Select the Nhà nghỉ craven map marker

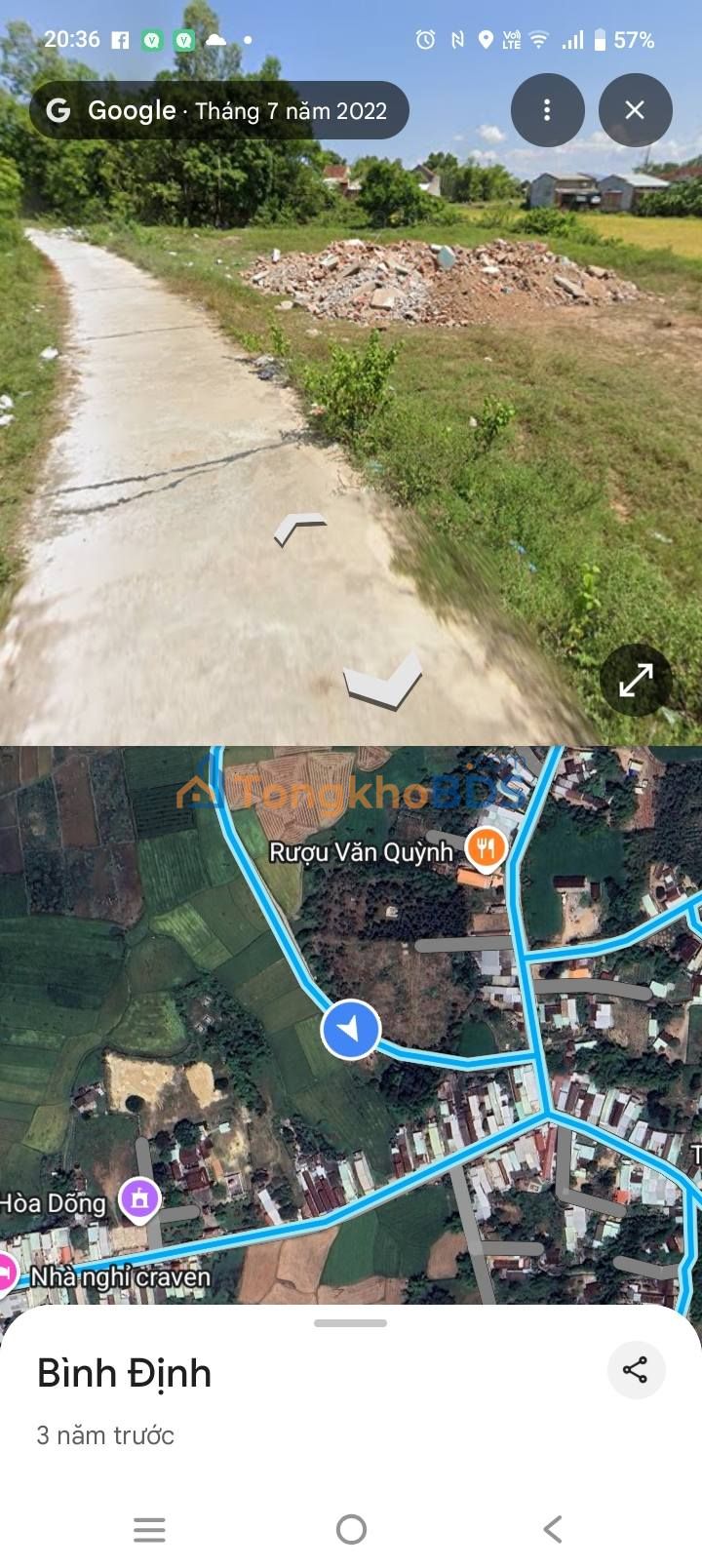pyautogui.click(x=8, y=1275)
